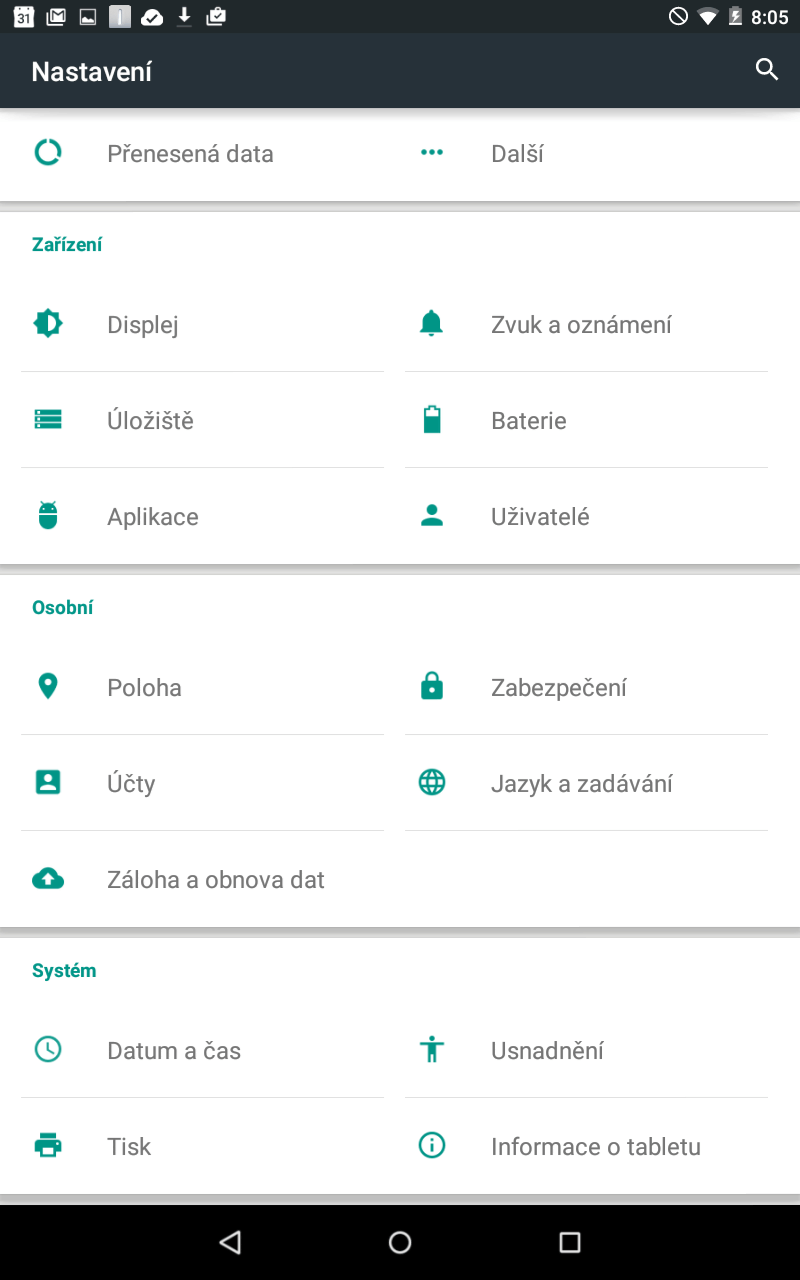Open Poloha settings

click(x=144, y=688)
